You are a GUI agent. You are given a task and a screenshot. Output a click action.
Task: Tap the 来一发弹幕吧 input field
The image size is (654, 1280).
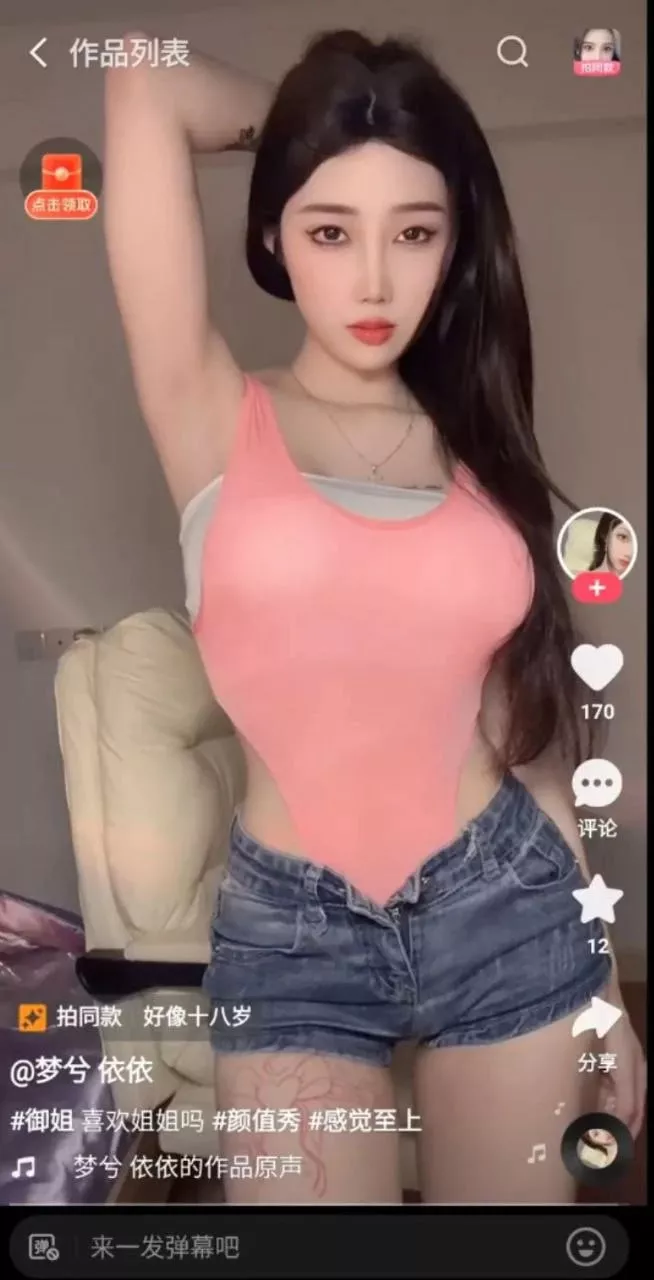click(x=300, y=1247)
